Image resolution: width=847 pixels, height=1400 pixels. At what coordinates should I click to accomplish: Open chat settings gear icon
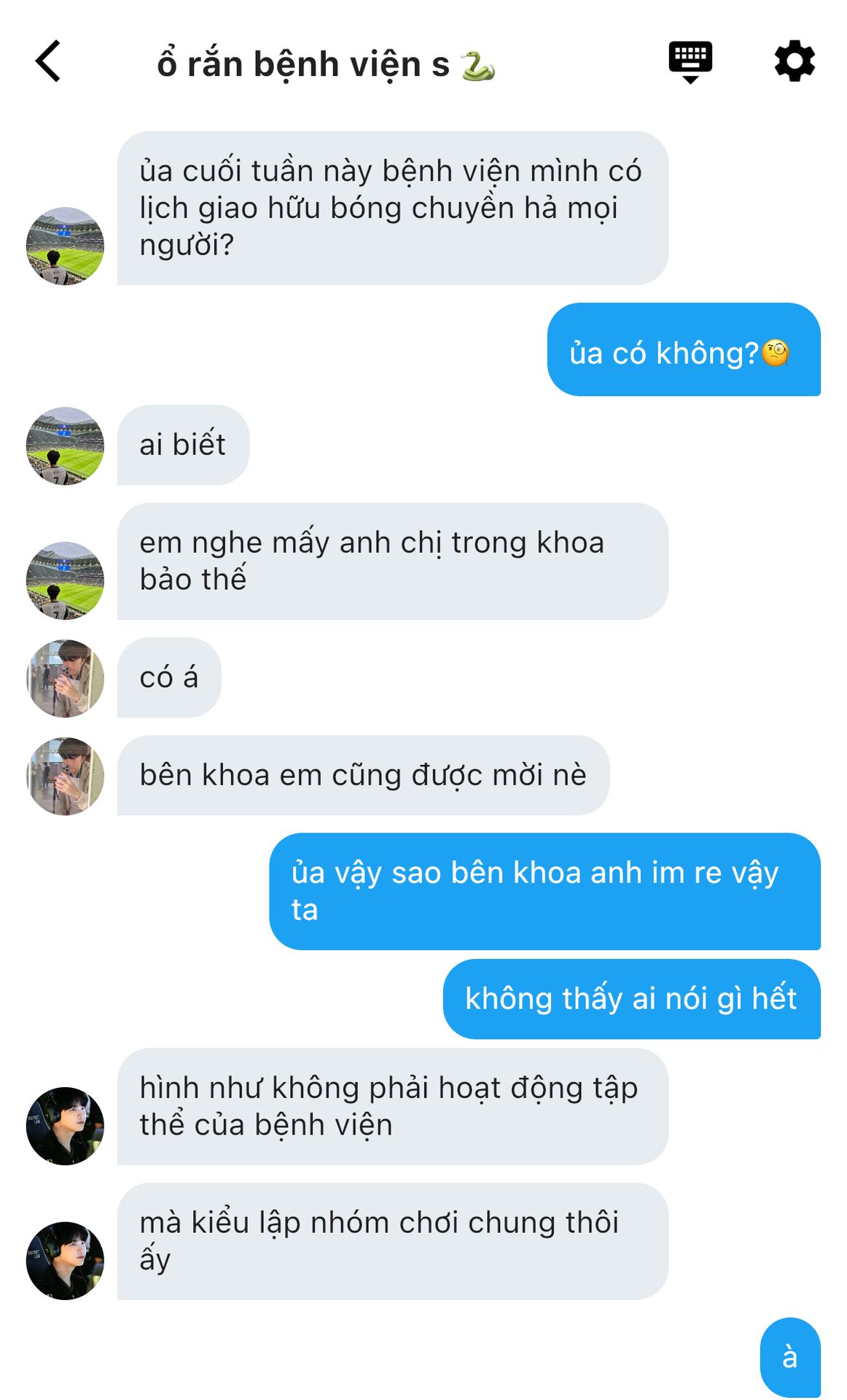click(795, 61)
